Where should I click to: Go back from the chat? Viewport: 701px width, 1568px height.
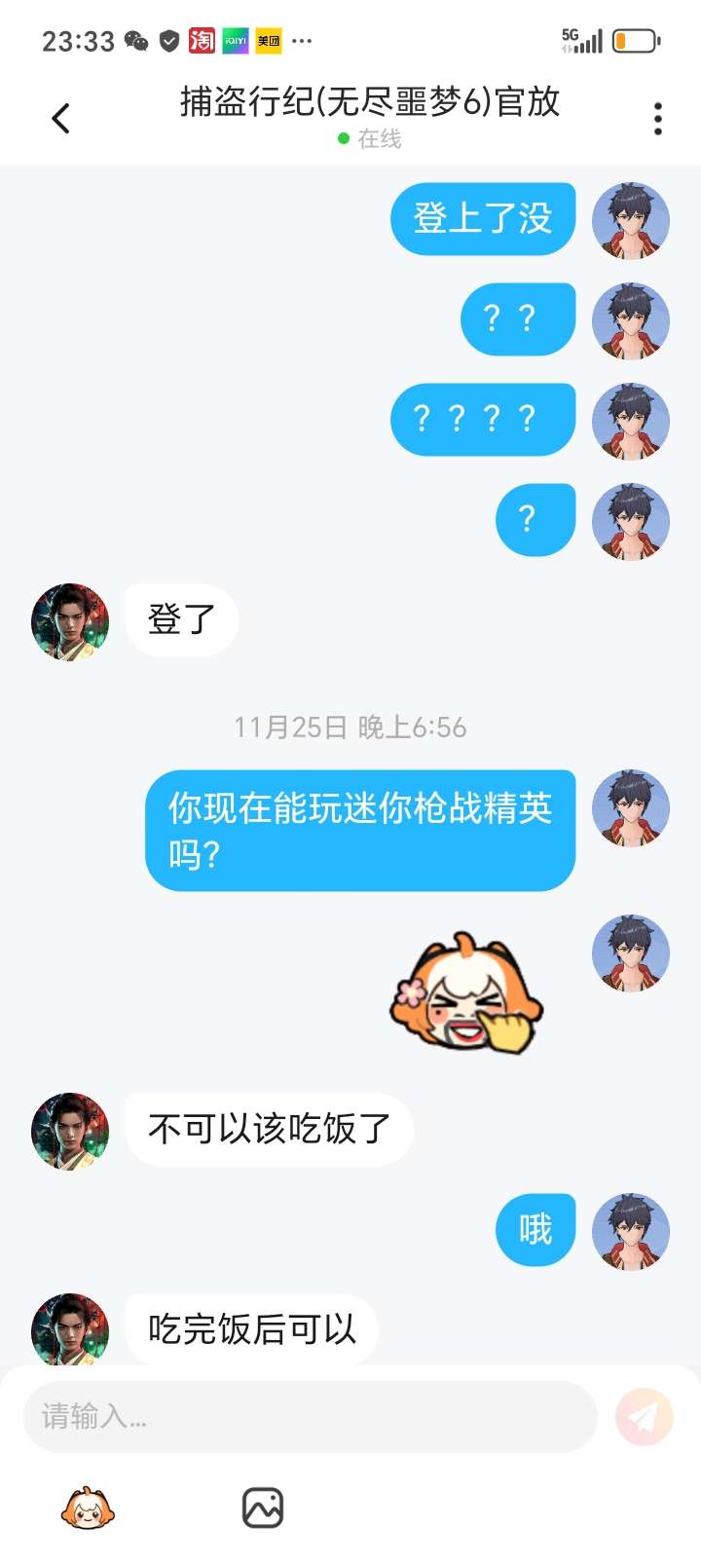(60, 119)
